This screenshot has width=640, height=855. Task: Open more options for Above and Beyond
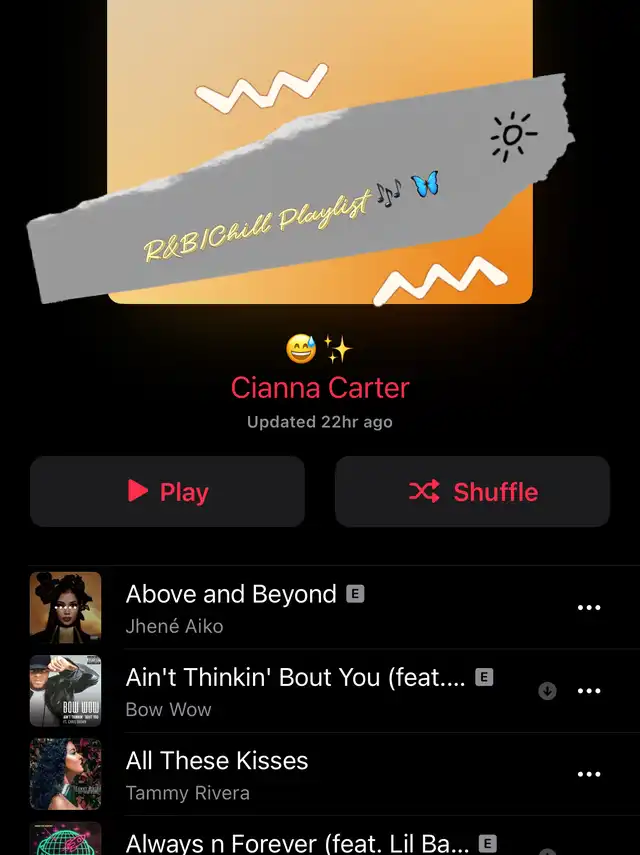coord(589,608)
